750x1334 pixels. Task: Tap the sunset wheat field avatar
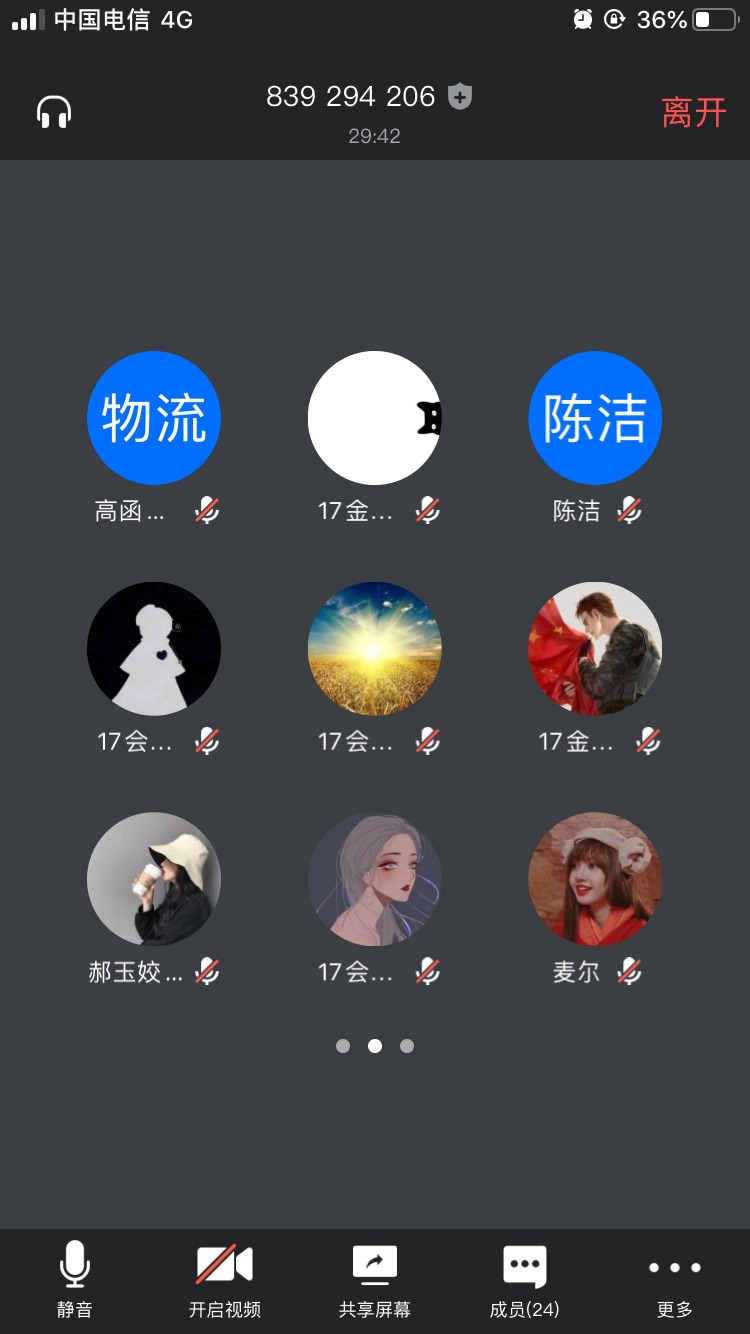click(x=375, y=648)
